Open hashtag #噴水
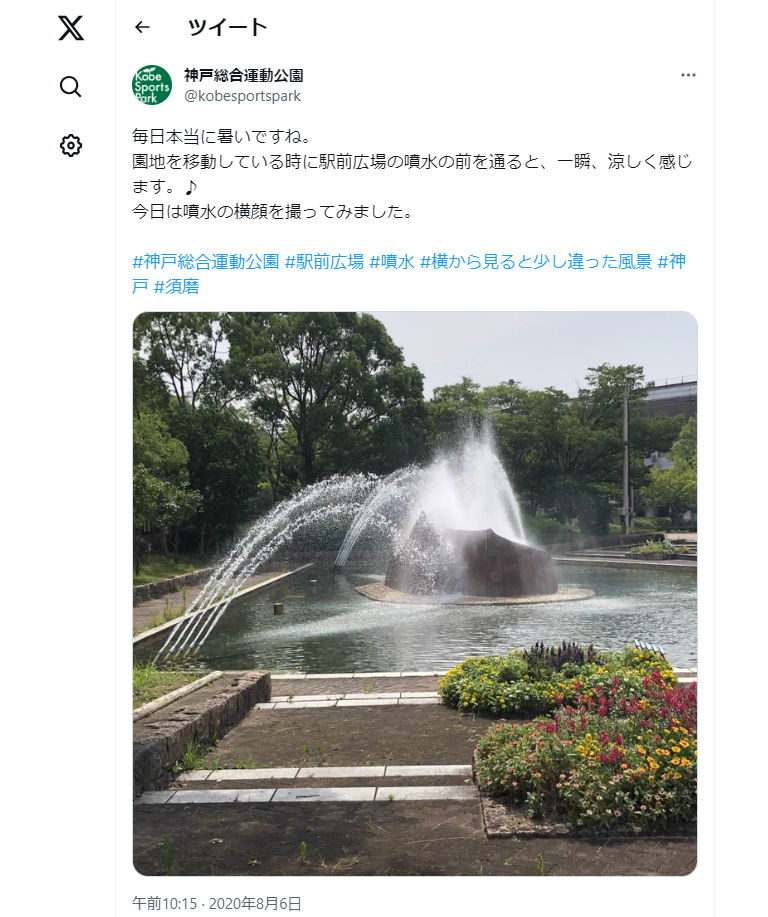 pyautogui.click(x=390, y=262)
